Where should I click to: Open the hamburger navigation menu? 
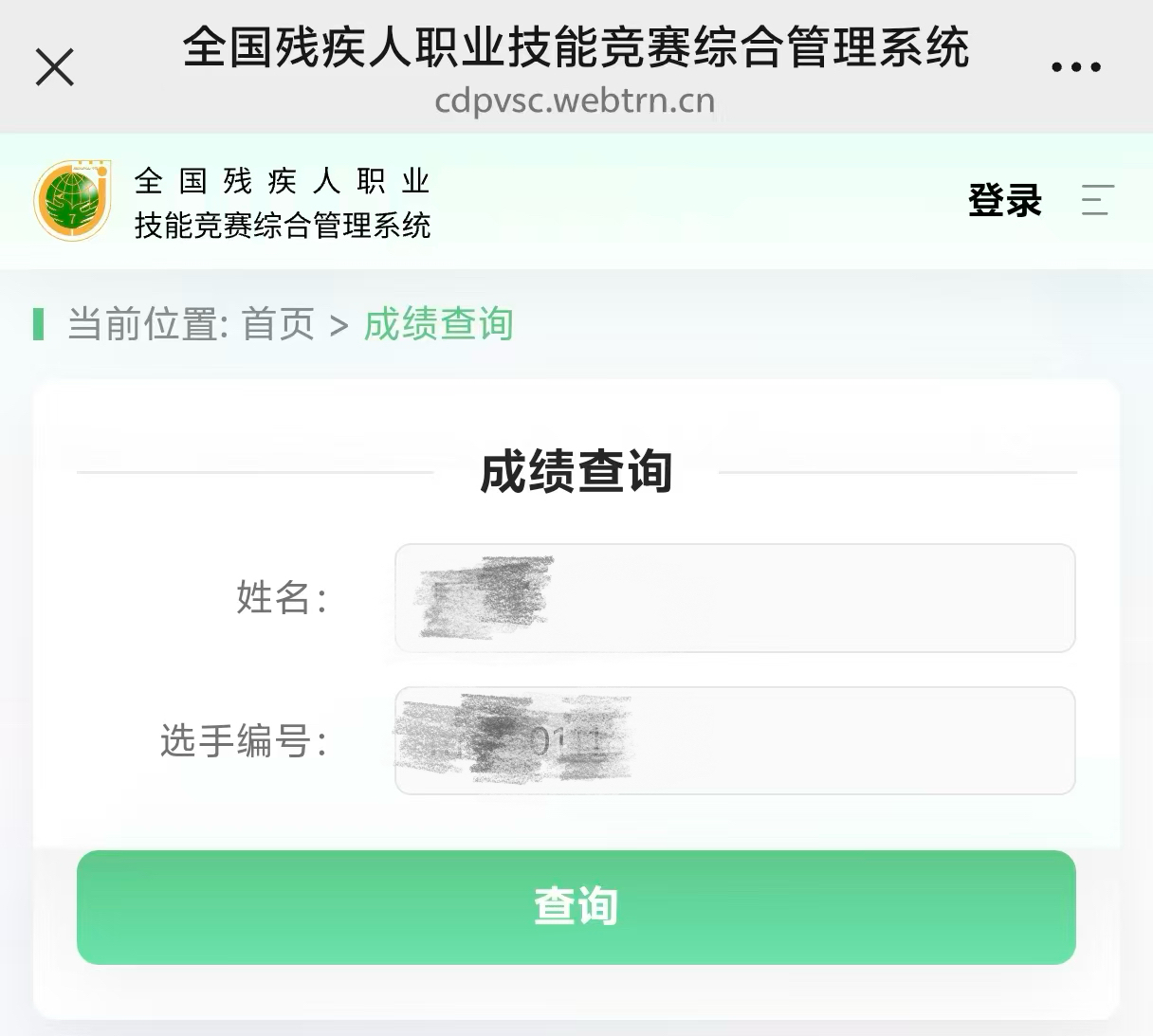1097,200
